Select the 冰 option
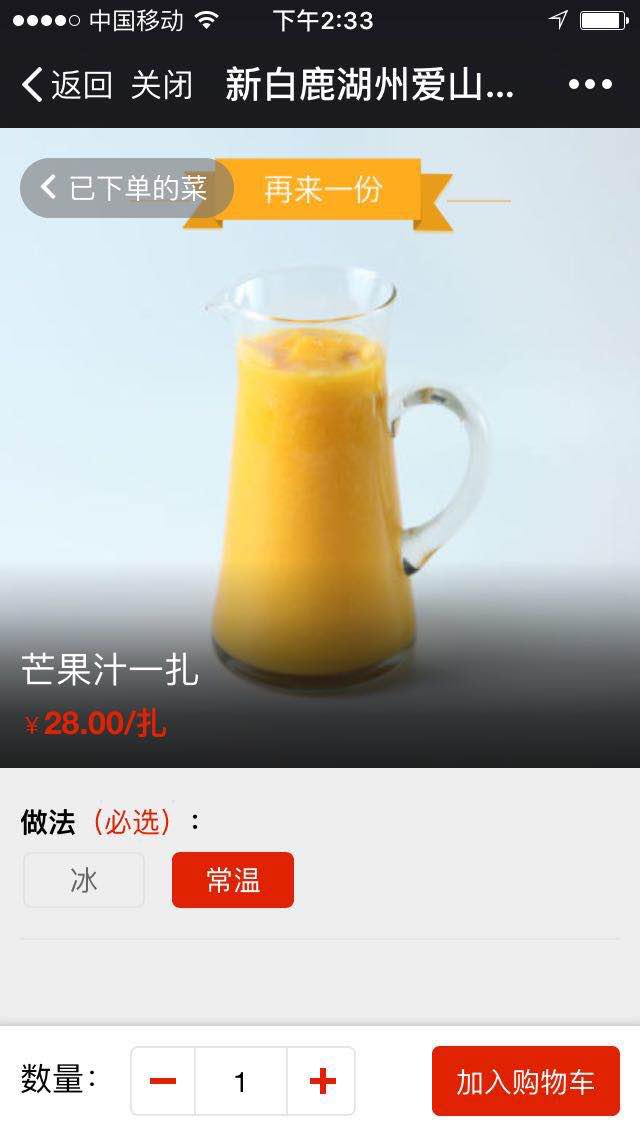Viewport: 640px width, 1136px height. pos(84,880)
